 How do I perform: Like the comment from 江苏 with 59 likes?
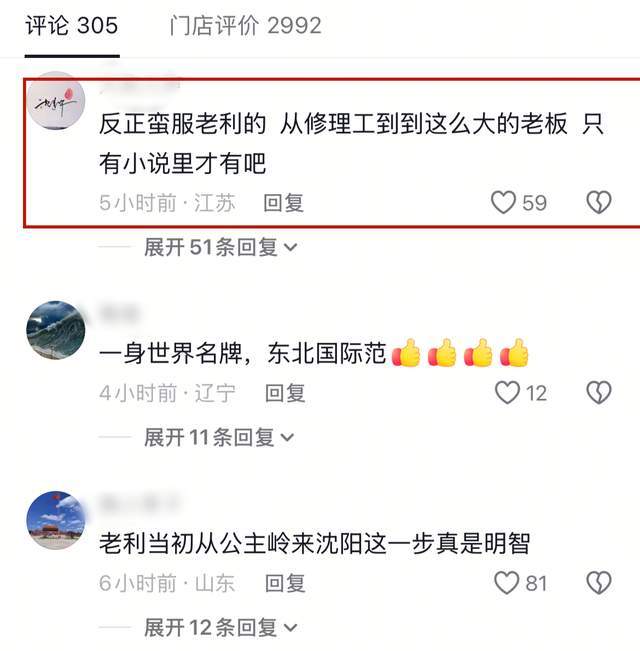coord(503,203)
